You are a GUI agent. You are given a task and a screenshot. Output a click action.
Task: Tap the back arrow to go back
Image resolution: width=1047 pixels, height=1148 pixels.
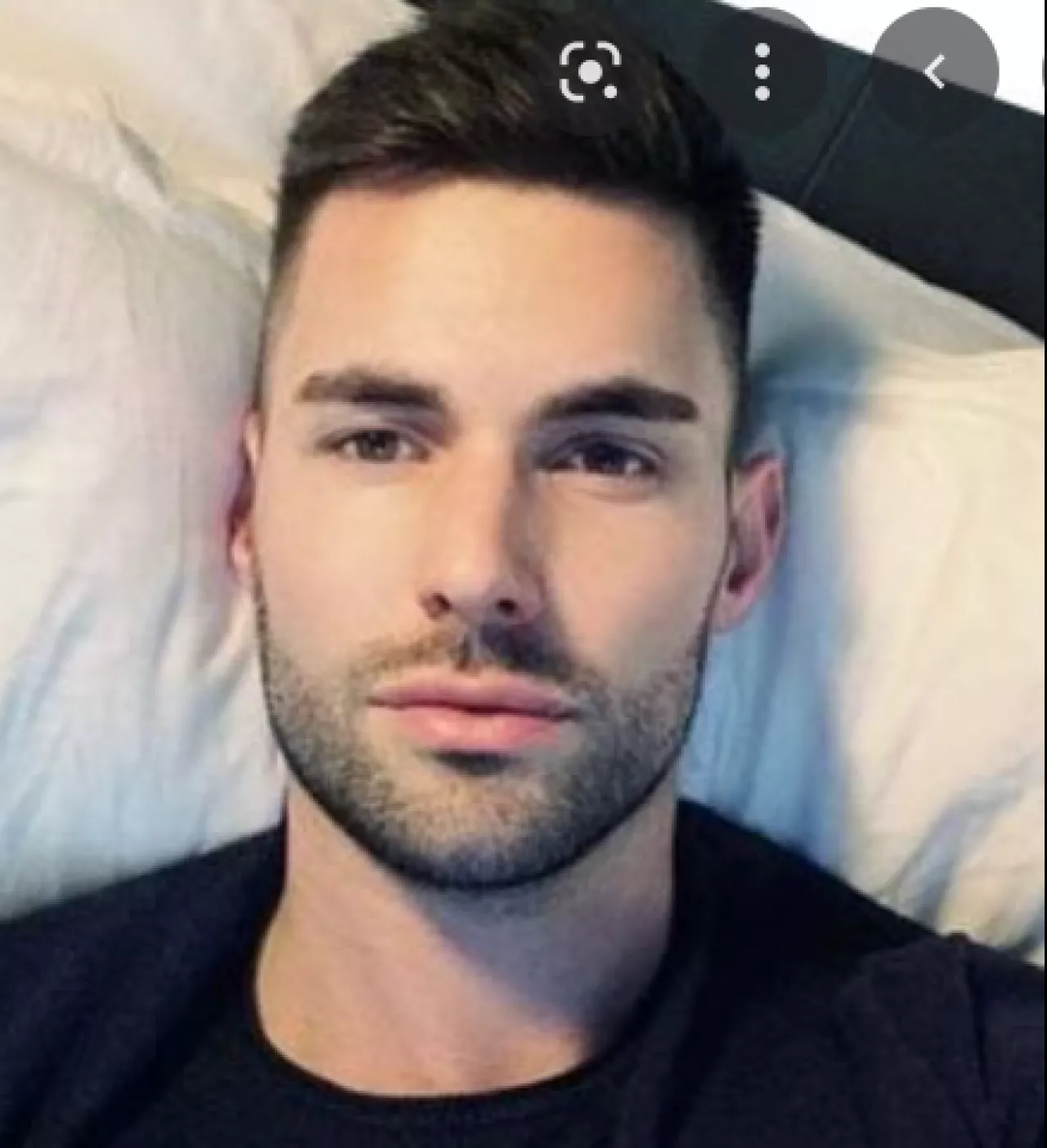point(935,72)
